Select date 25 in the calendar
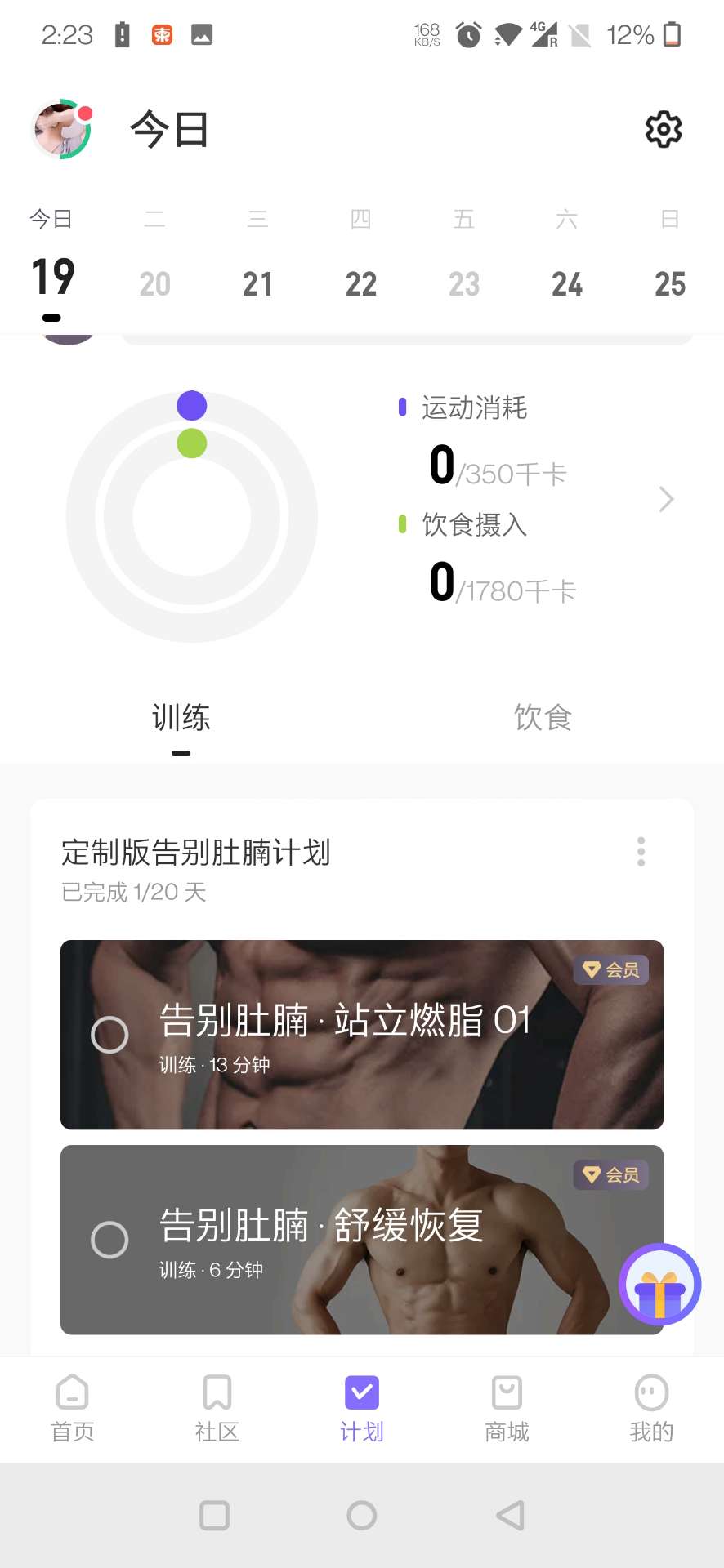The image size is (724, 1568). (669, 283)
